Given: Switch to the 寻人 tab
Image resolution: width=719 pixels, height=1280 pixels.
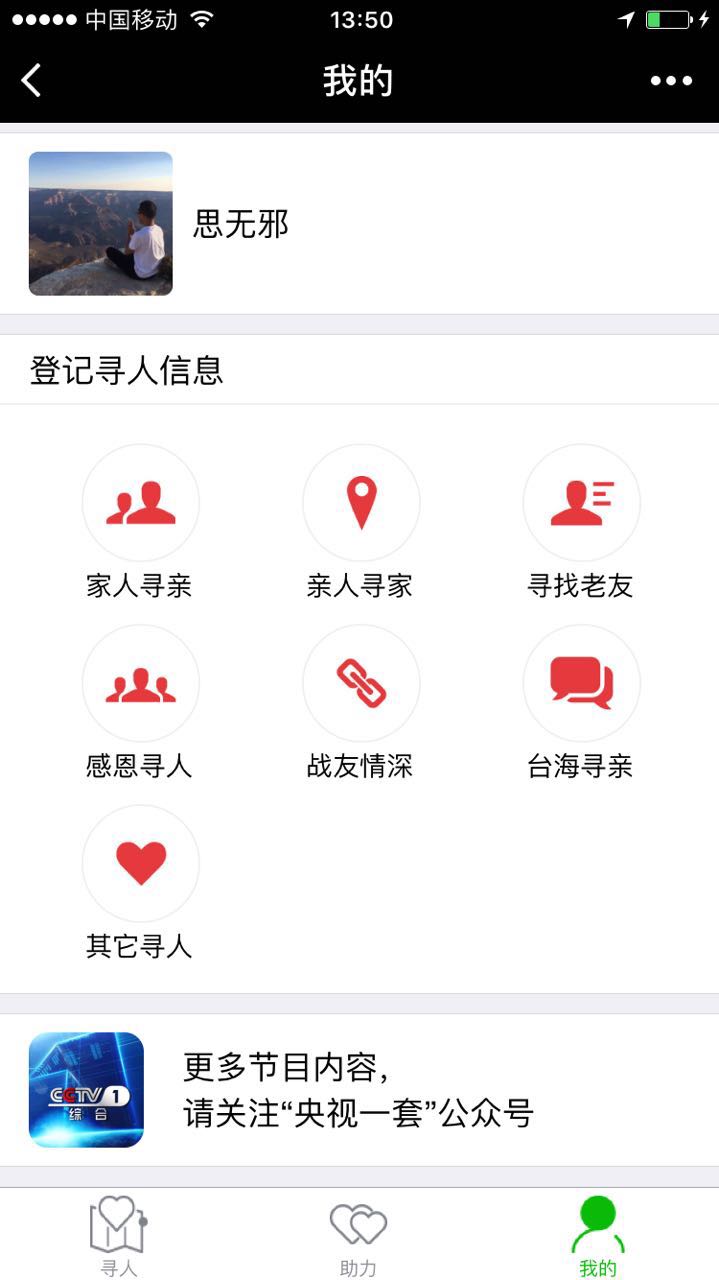Looking at the screenshot, I should [x=118, y=1235].
